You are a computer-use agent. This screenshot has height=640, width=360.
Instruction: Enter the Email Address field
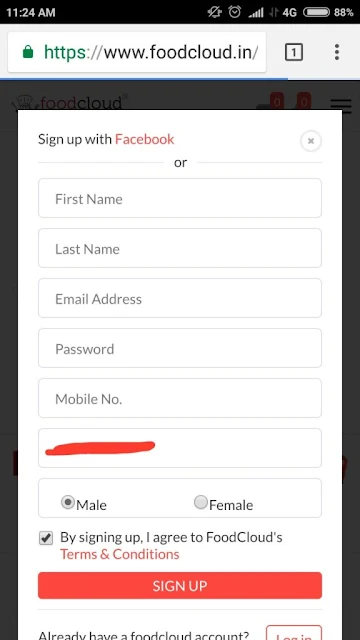point(180,298)
